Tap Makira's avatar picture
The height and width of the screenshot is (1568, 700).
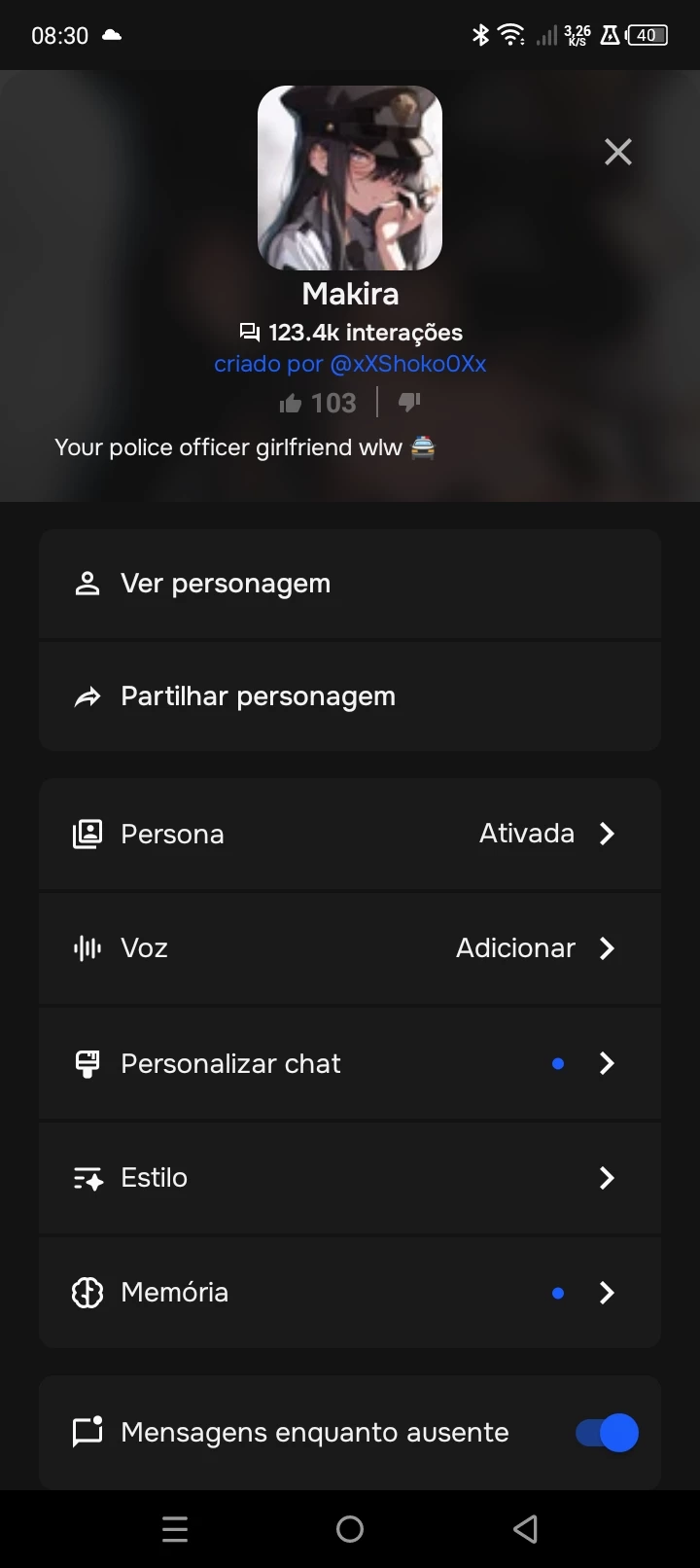350,178
